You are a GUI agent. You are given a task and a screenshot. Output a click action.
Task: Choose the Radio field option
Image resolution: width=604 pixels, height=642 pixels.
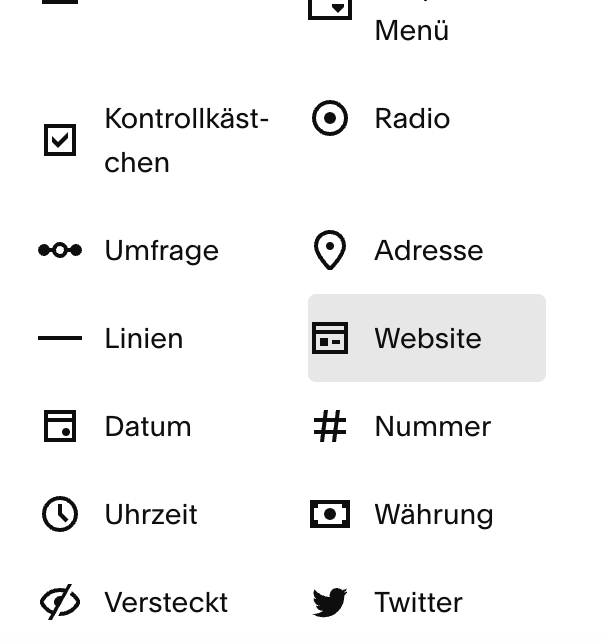411,119
